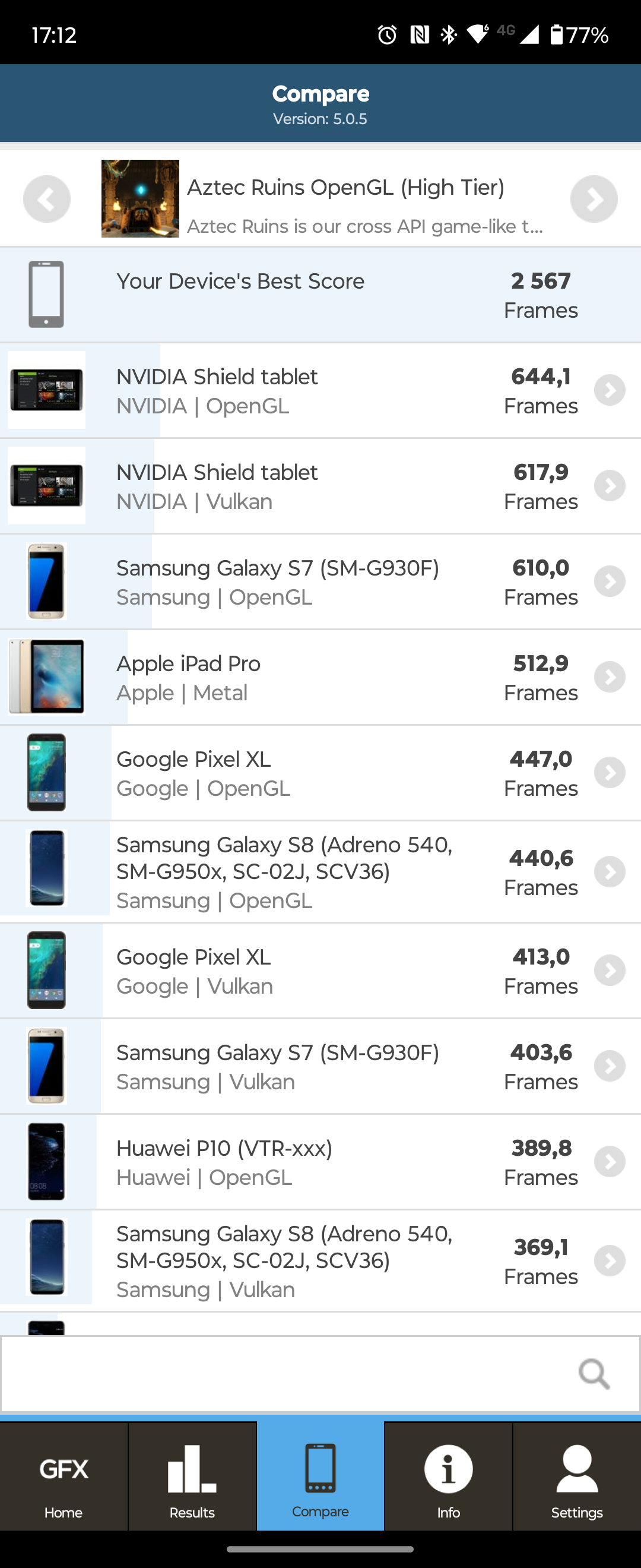
Task: View Samsung Galaxy S8 OpenGL result
Action: coord(320,872)
